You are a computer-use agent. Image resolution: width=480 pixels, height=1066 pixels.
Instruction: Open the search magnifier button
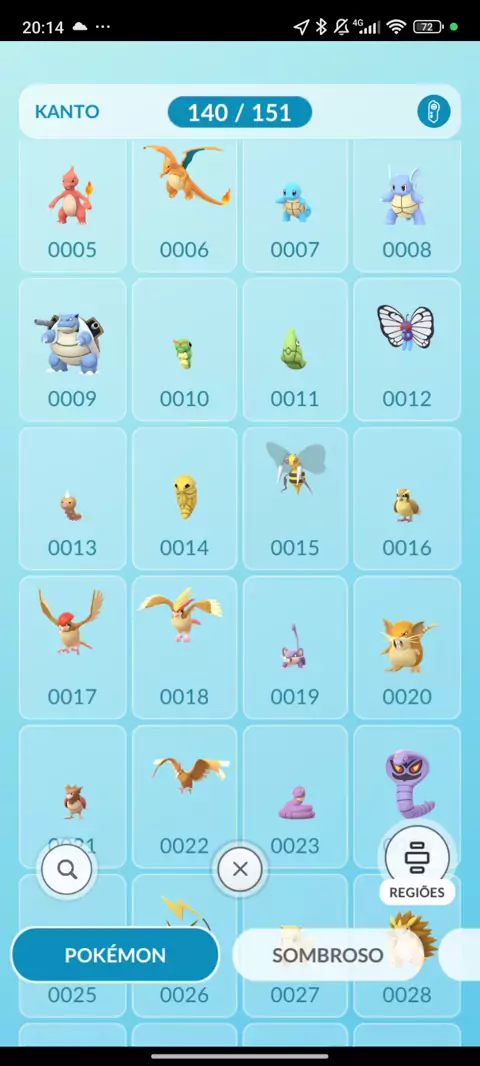tap(67, 869)
